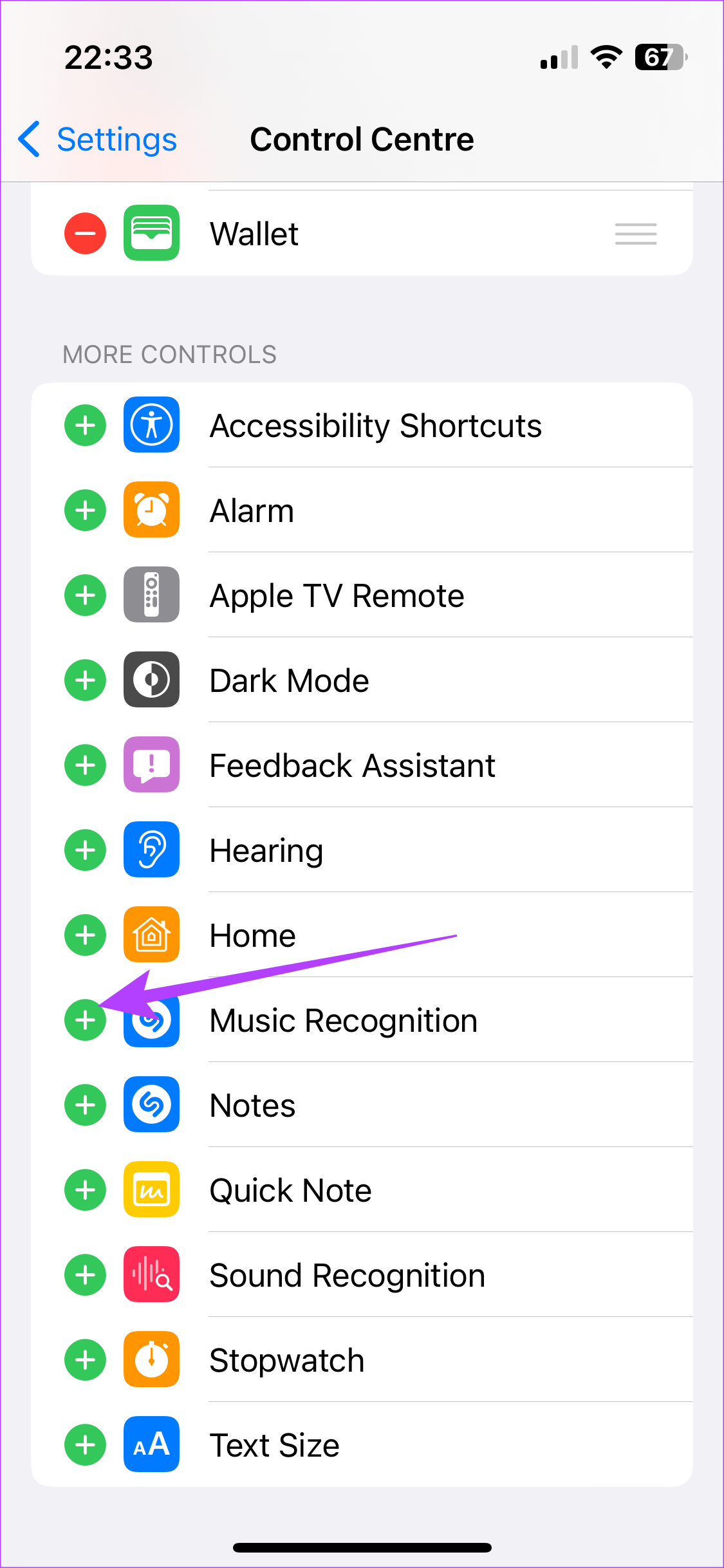Add the Alarm control
Screen dimensions: 724x1568
pos(85,510)
